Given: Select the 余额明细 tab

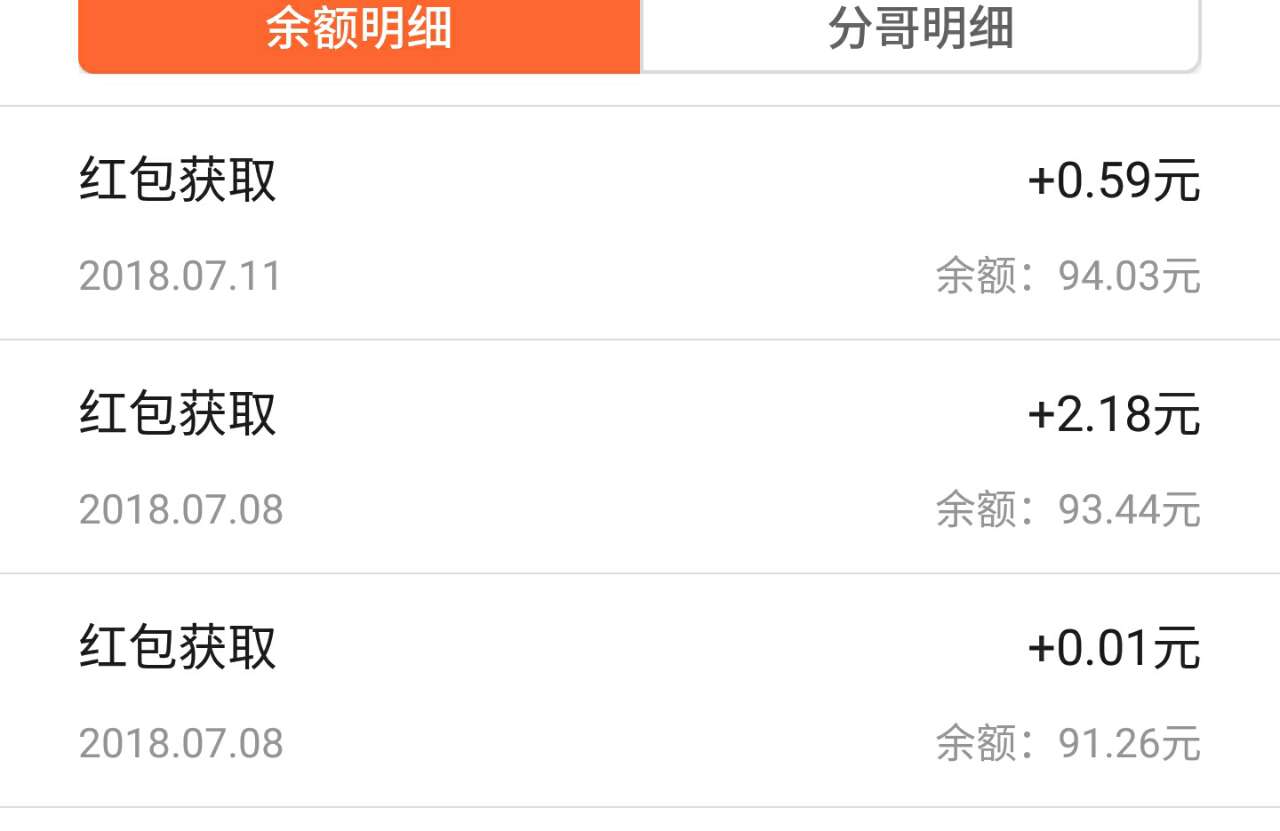Looking at the screenshot, I should pos(359,32).
